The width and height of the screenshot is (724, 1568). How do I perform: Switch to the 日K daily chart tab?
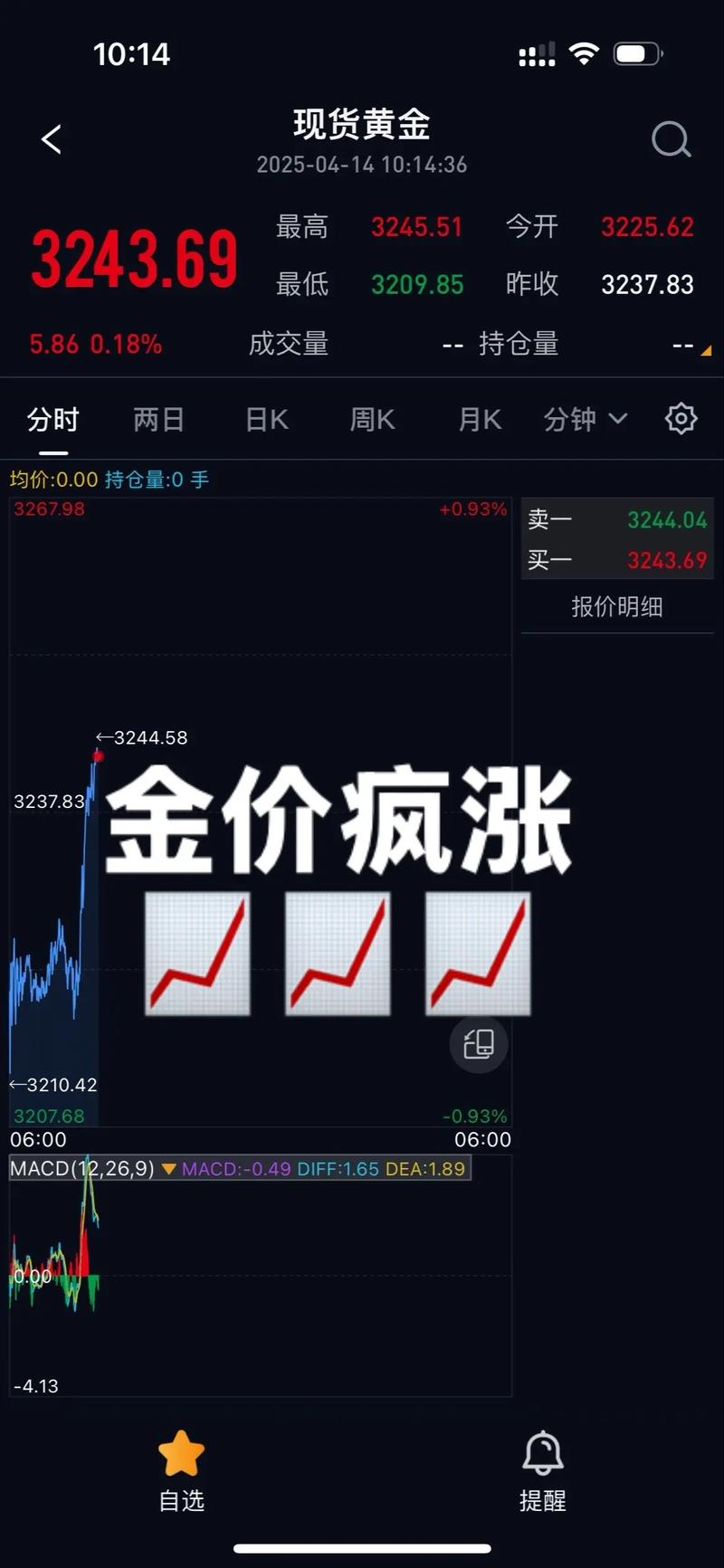pos(265,418)
